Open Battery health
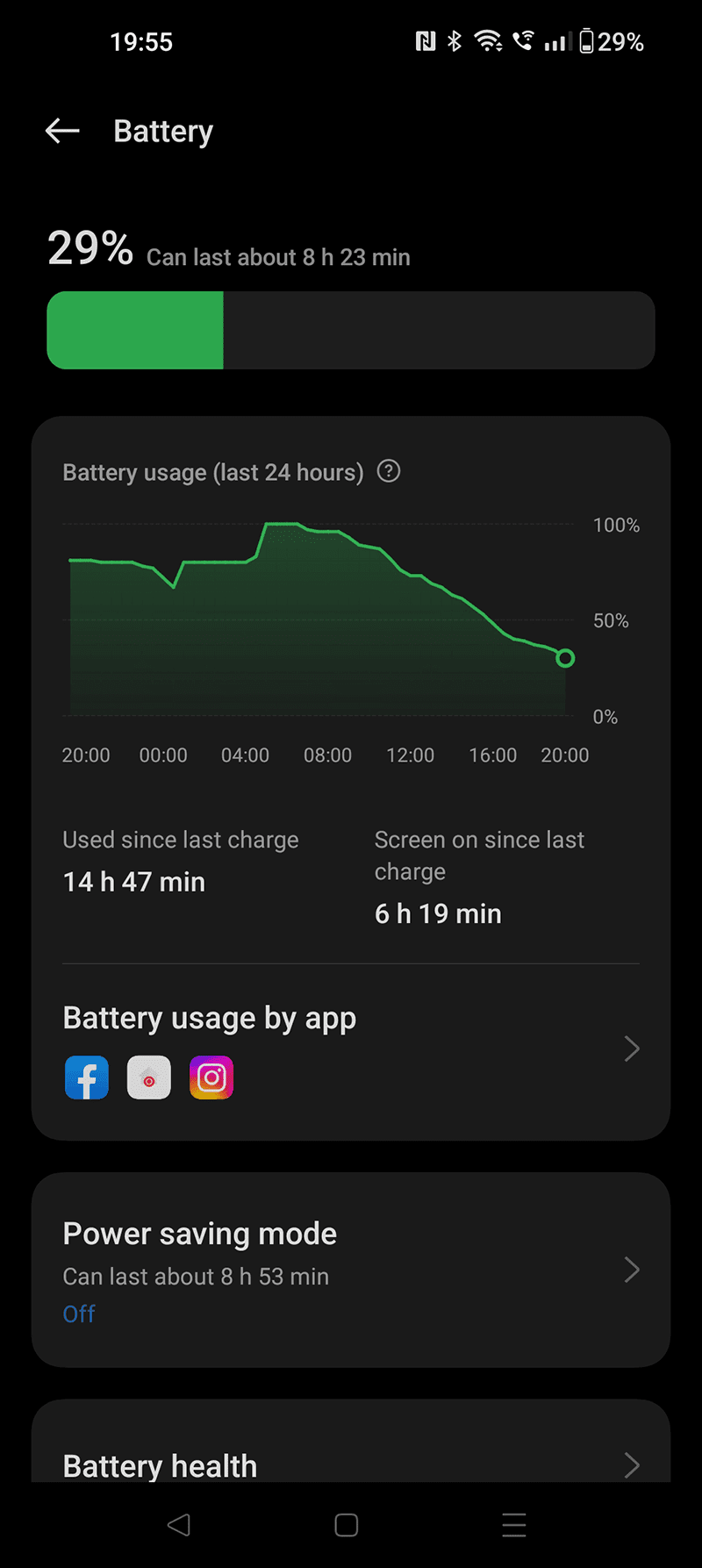Screen dimensions: 702x1568 [349, 1464]
